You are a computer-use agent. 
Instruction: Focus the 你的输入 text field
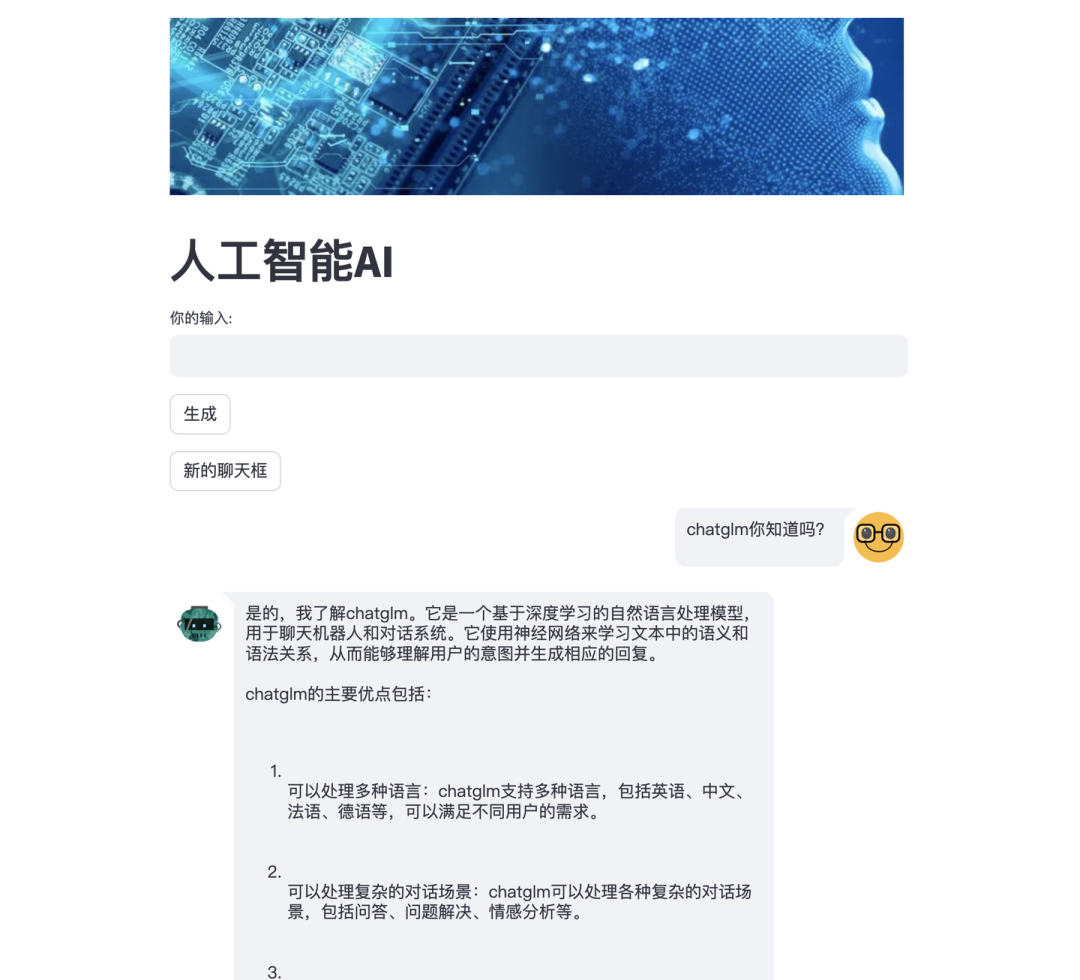[x=538, y=356]
